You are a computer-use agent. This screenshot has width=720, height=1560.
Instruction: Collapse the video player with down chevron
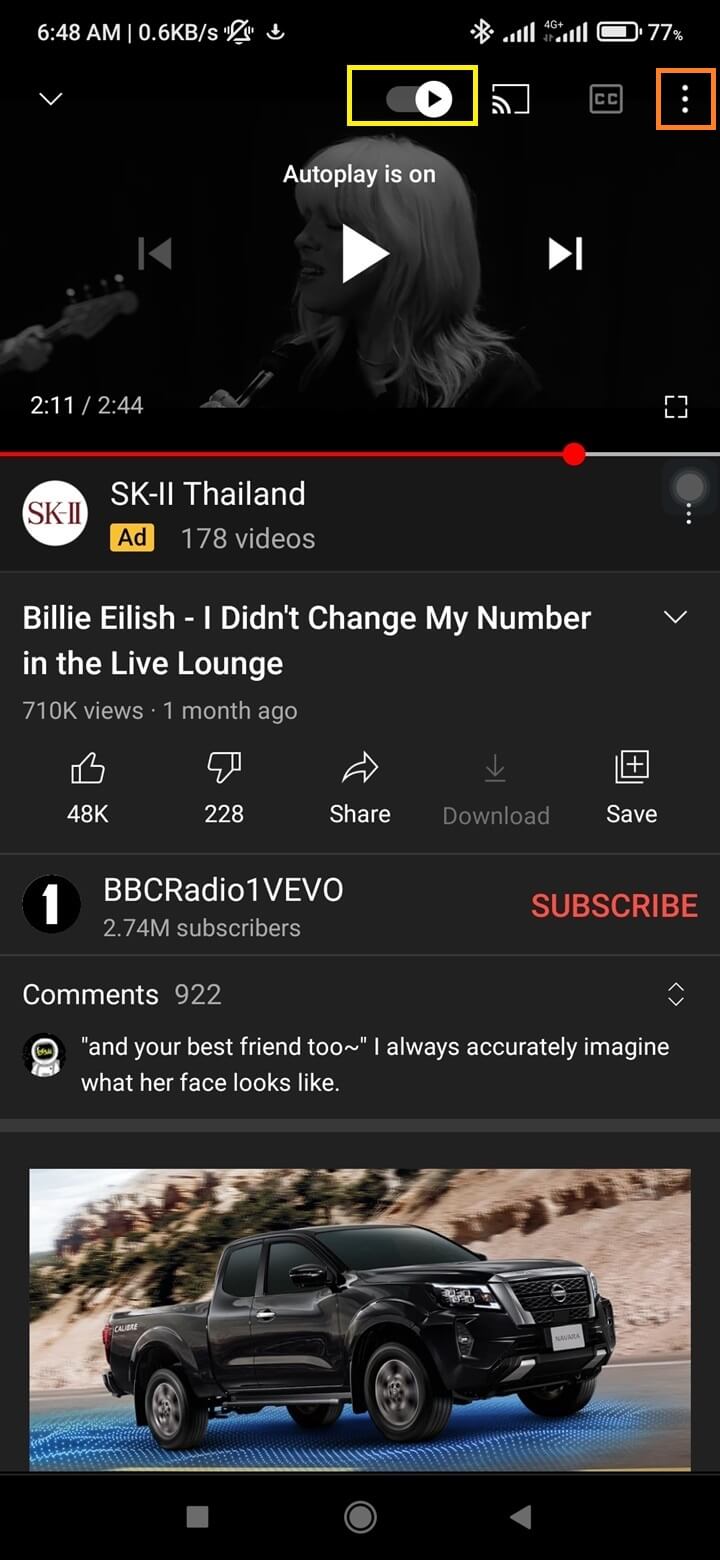51,98
